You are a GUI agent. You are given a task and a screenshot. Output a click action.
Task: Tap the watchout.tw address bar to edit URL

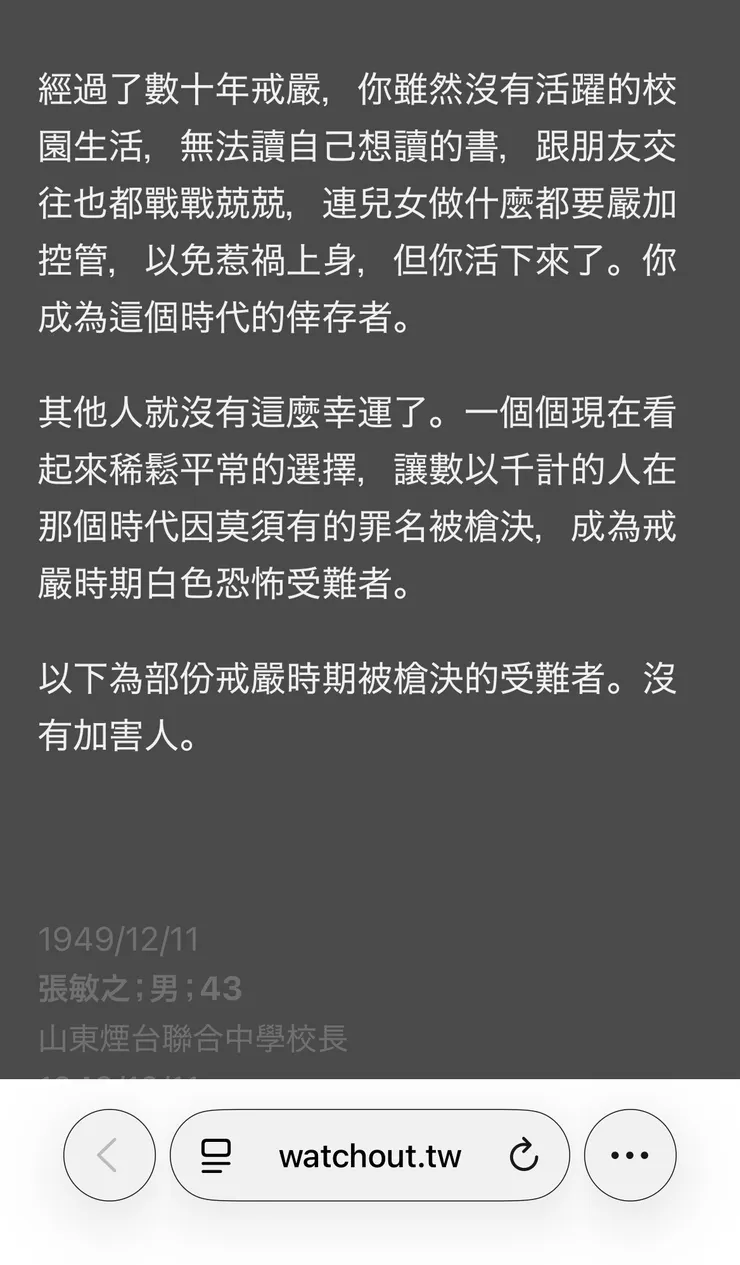click(x=370, y=1155)
